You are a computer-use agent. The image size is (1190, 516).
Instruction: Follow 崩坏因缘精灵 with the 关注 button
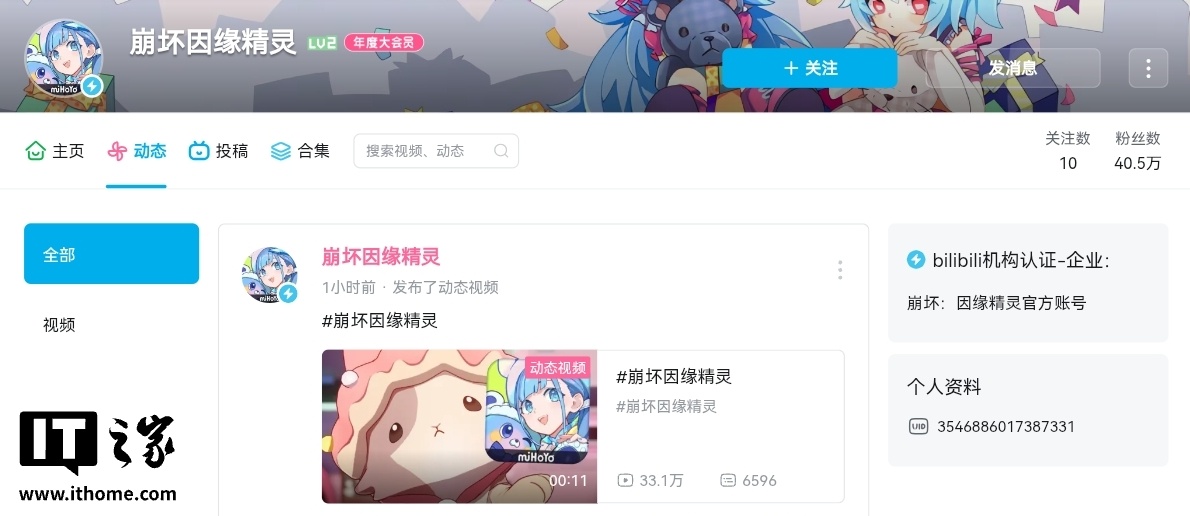(809, 68)
